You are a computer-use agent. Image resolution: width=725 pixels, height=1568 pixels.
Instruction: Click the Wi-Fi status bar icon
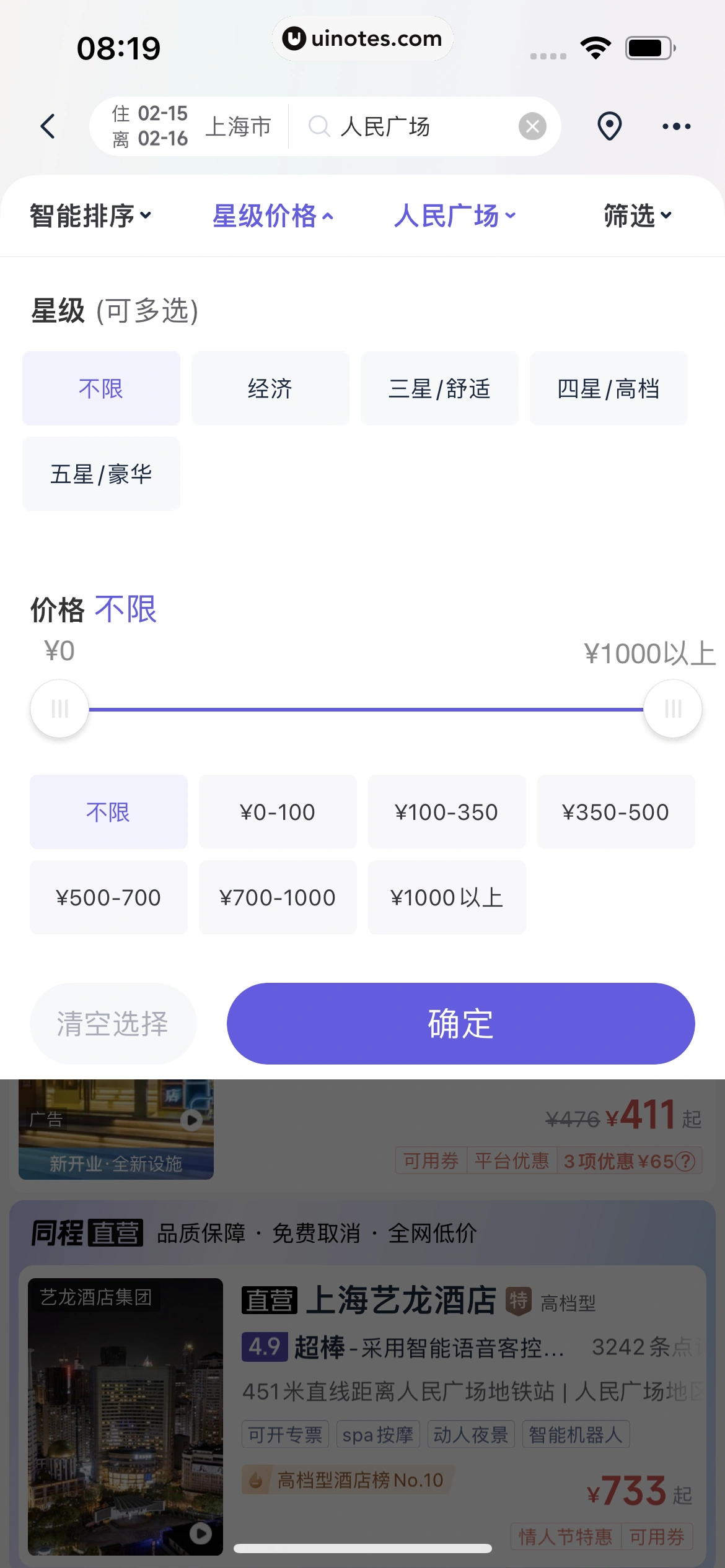[595, 46]
